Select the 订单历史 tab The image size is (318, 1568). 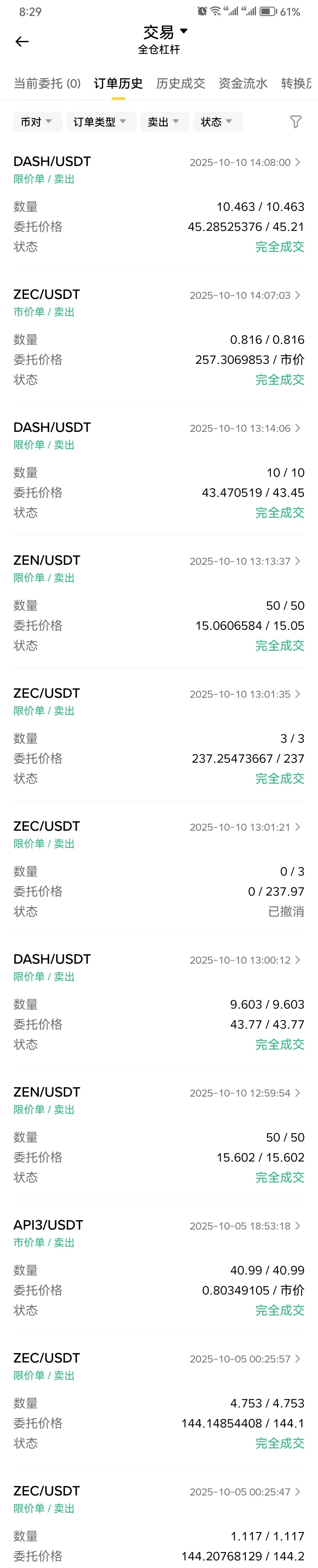click(x=118, y=83)
